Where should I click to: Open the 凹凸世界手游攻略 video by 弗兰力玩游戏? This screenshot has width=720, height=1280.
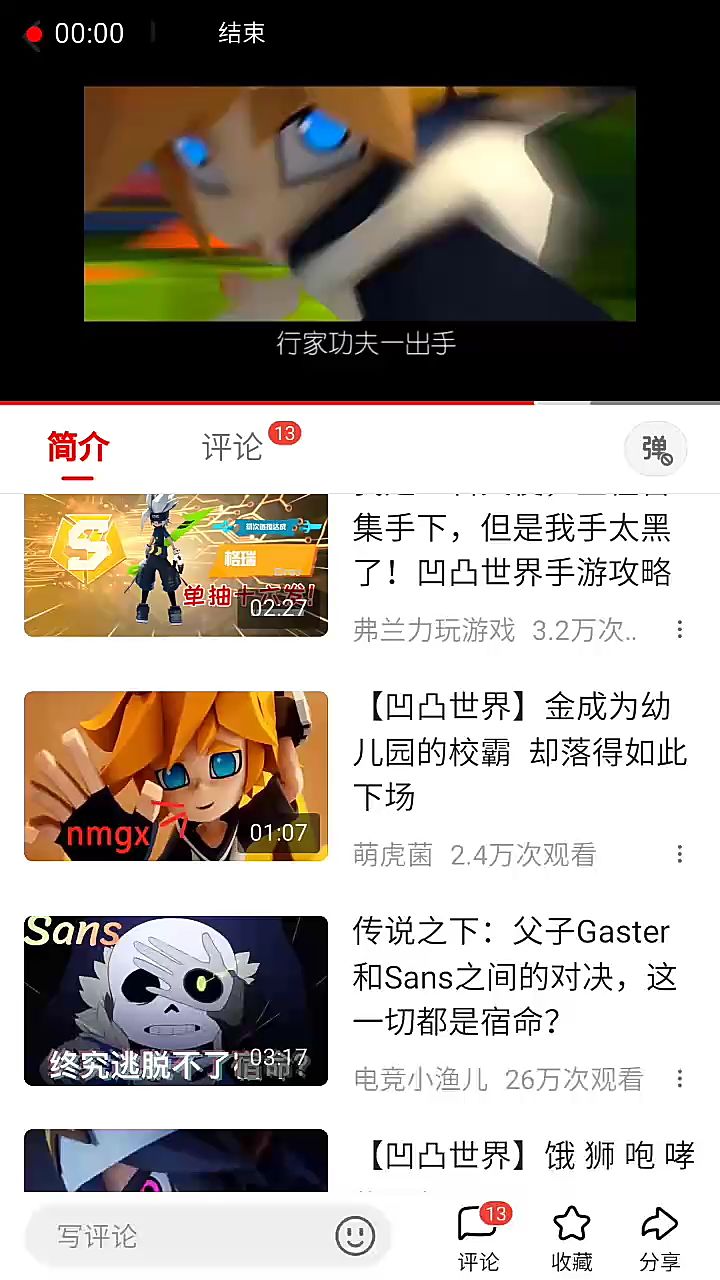coord(176,565)
